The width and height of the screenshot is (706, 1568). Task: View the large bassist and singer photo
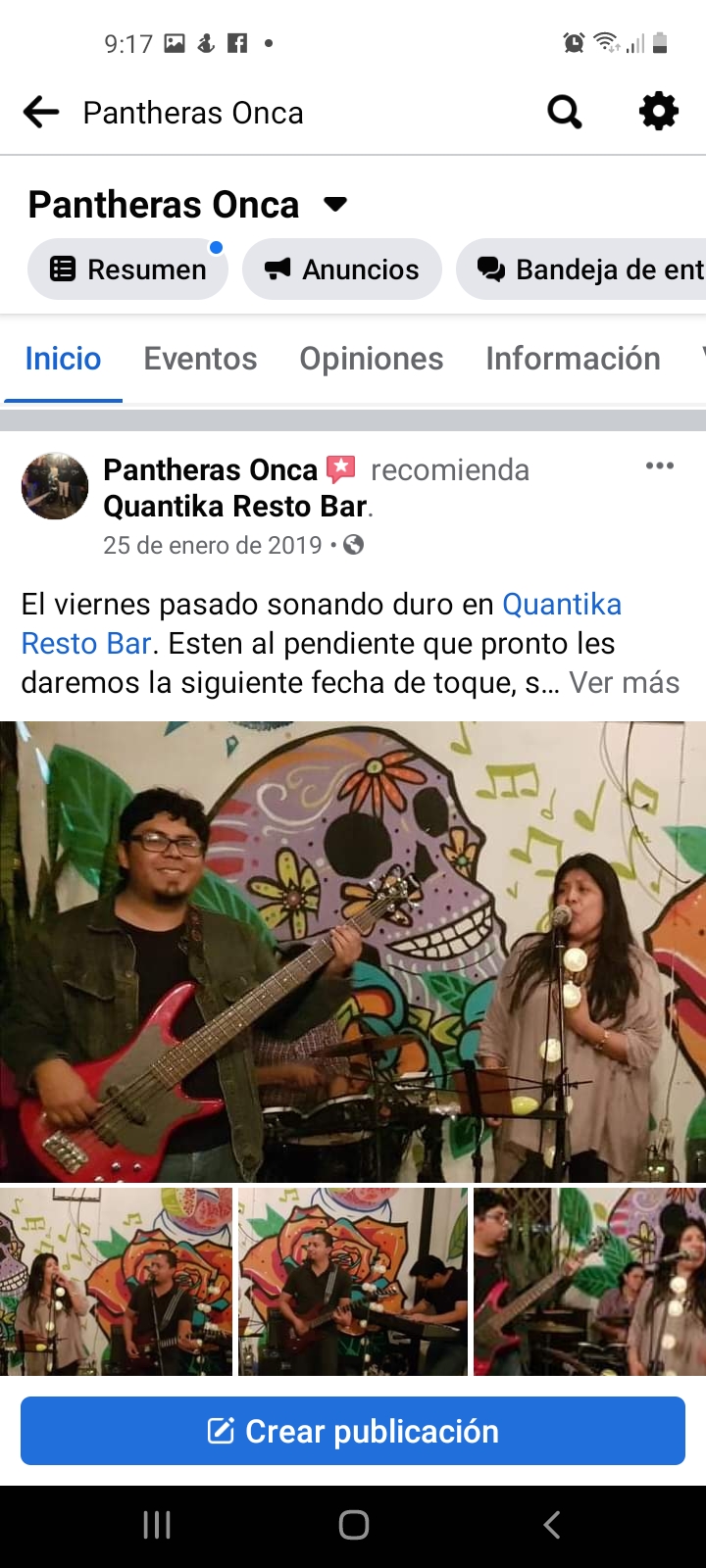pos(353,951)
